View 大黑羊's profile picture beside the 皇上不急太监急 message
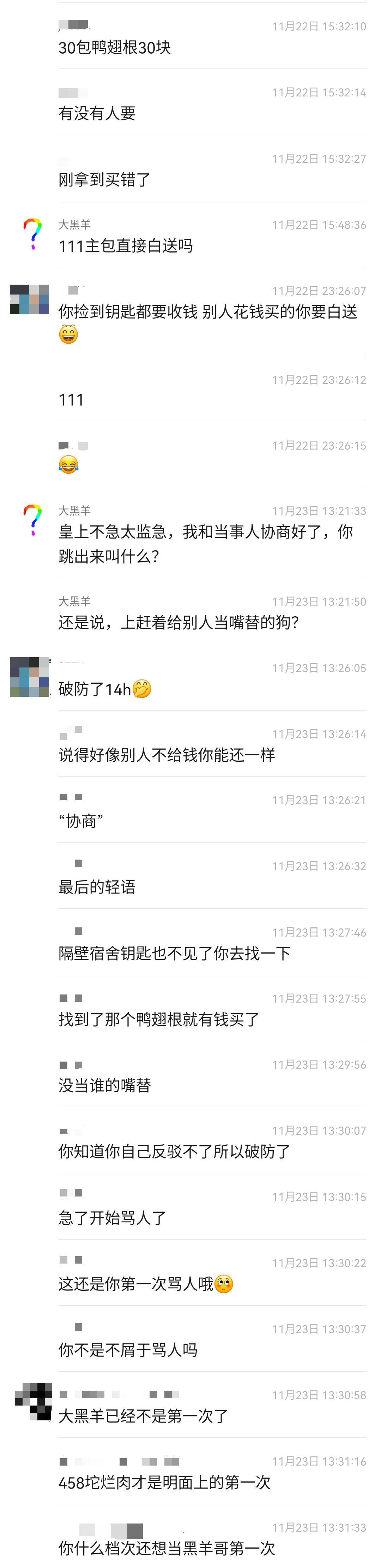381x1568 pixels. (x=32, y=520)
